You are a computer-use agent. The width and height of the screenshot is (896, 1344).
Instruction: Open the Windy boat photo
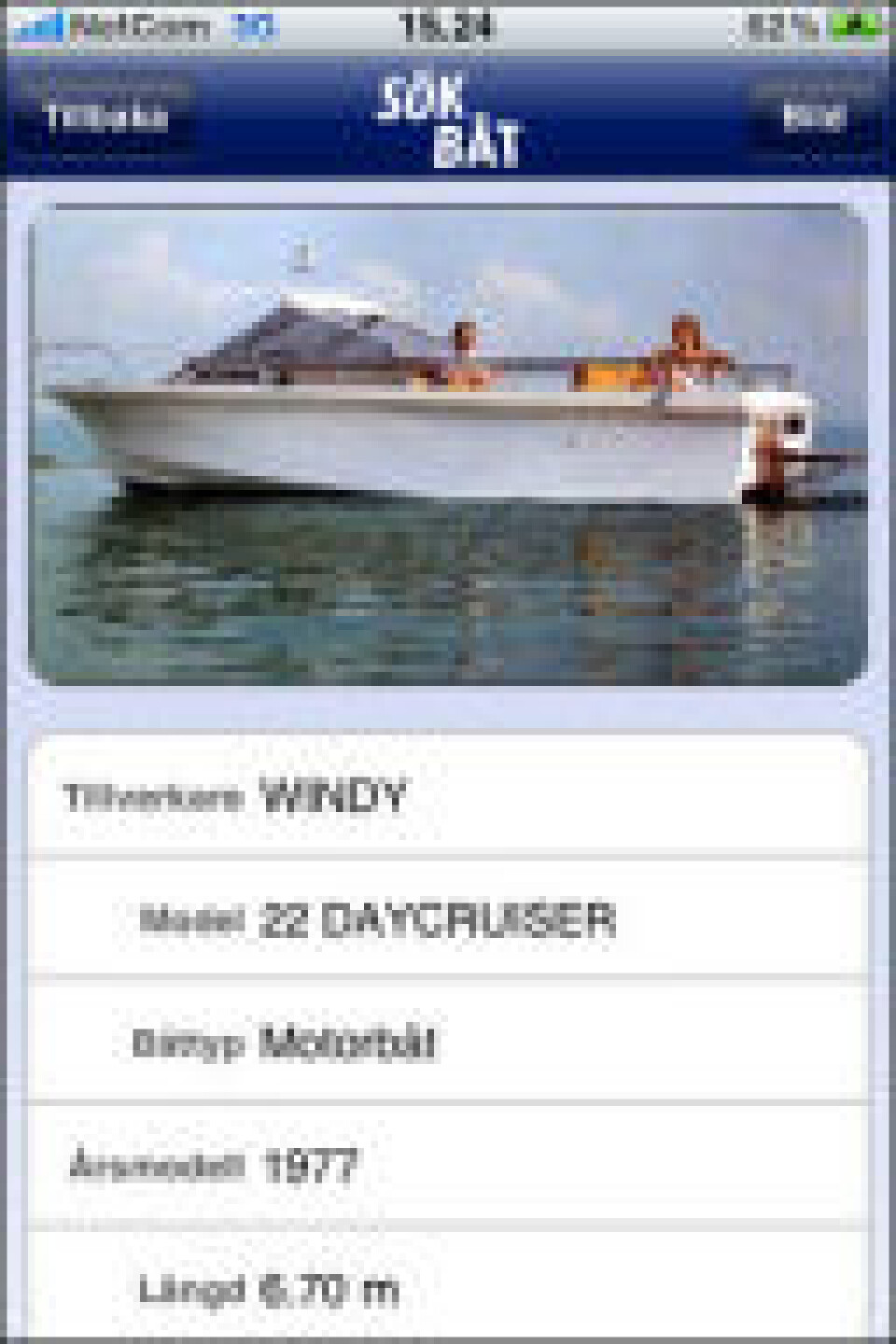[x=448, y=444]
